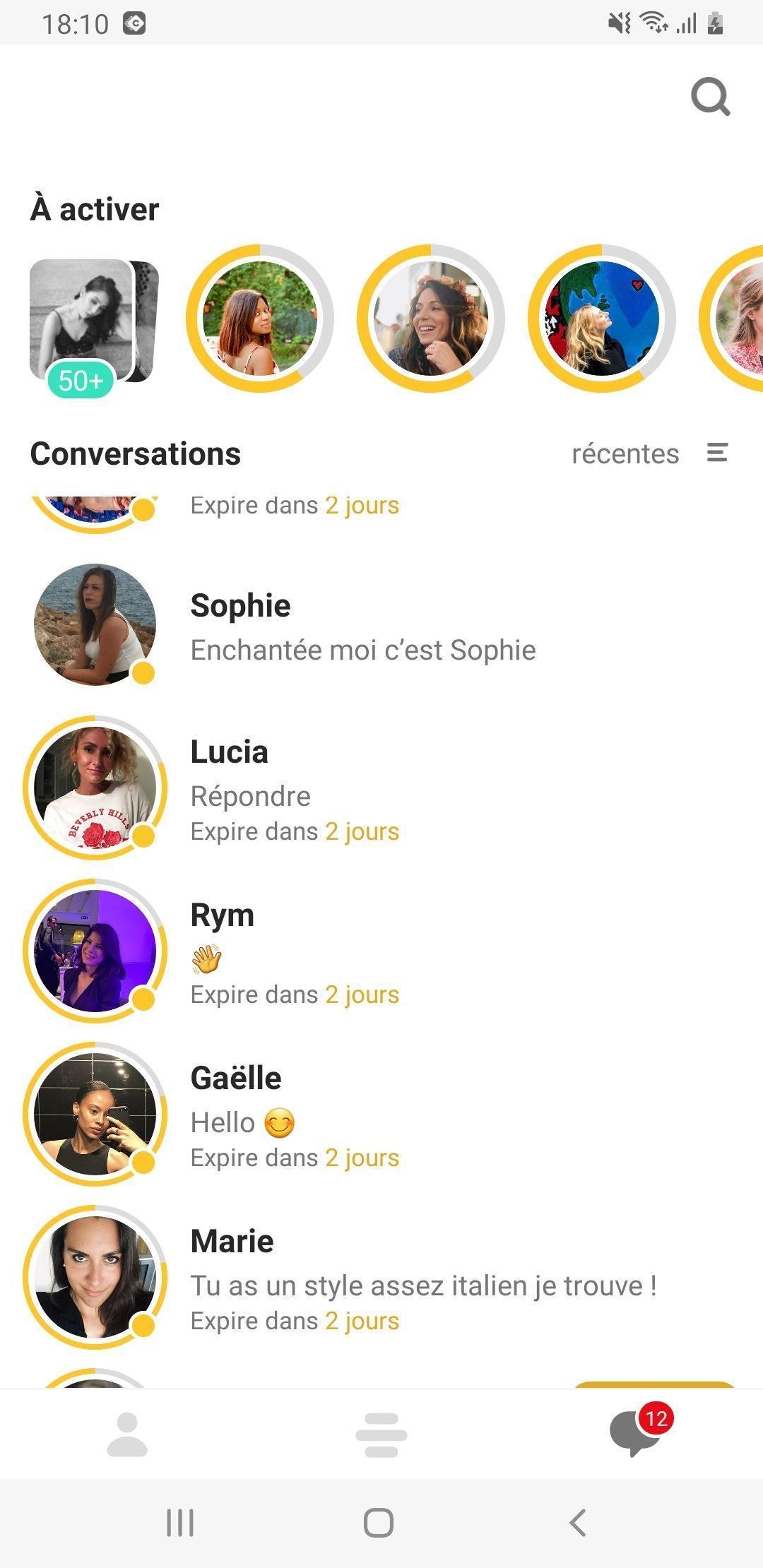Tap the system back button
The width and height of the screenshot is (763, 1568).
tap(578, 1522)
